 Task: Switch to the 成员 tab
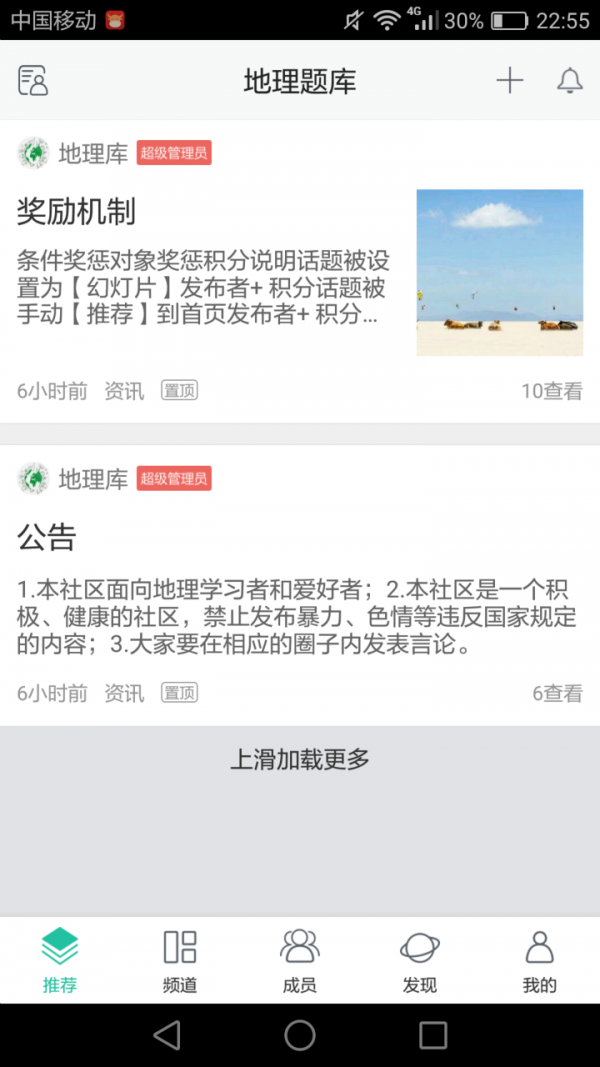coord(300,960)
